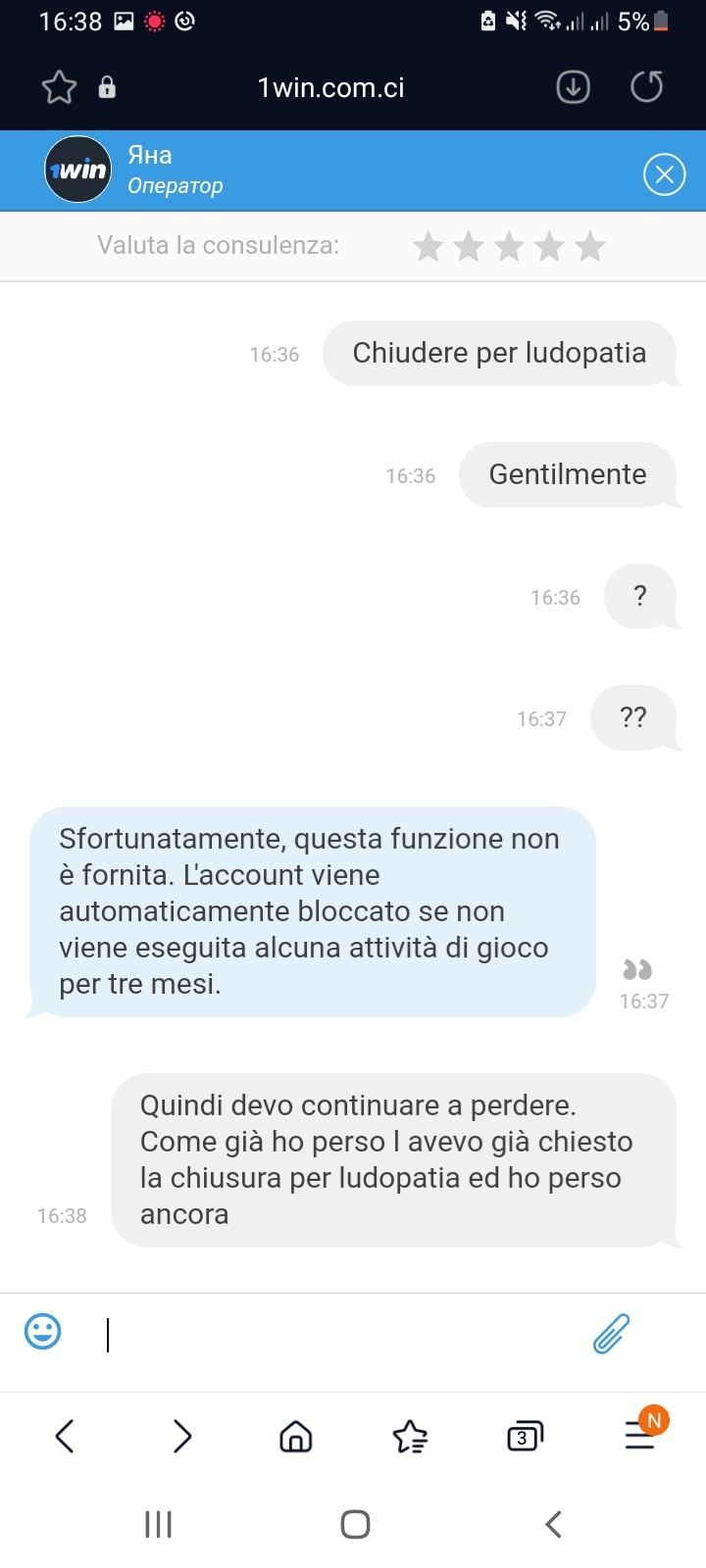Open the emoji picker
This screenshot has height=1568, width=706.
pos(42,1332)
